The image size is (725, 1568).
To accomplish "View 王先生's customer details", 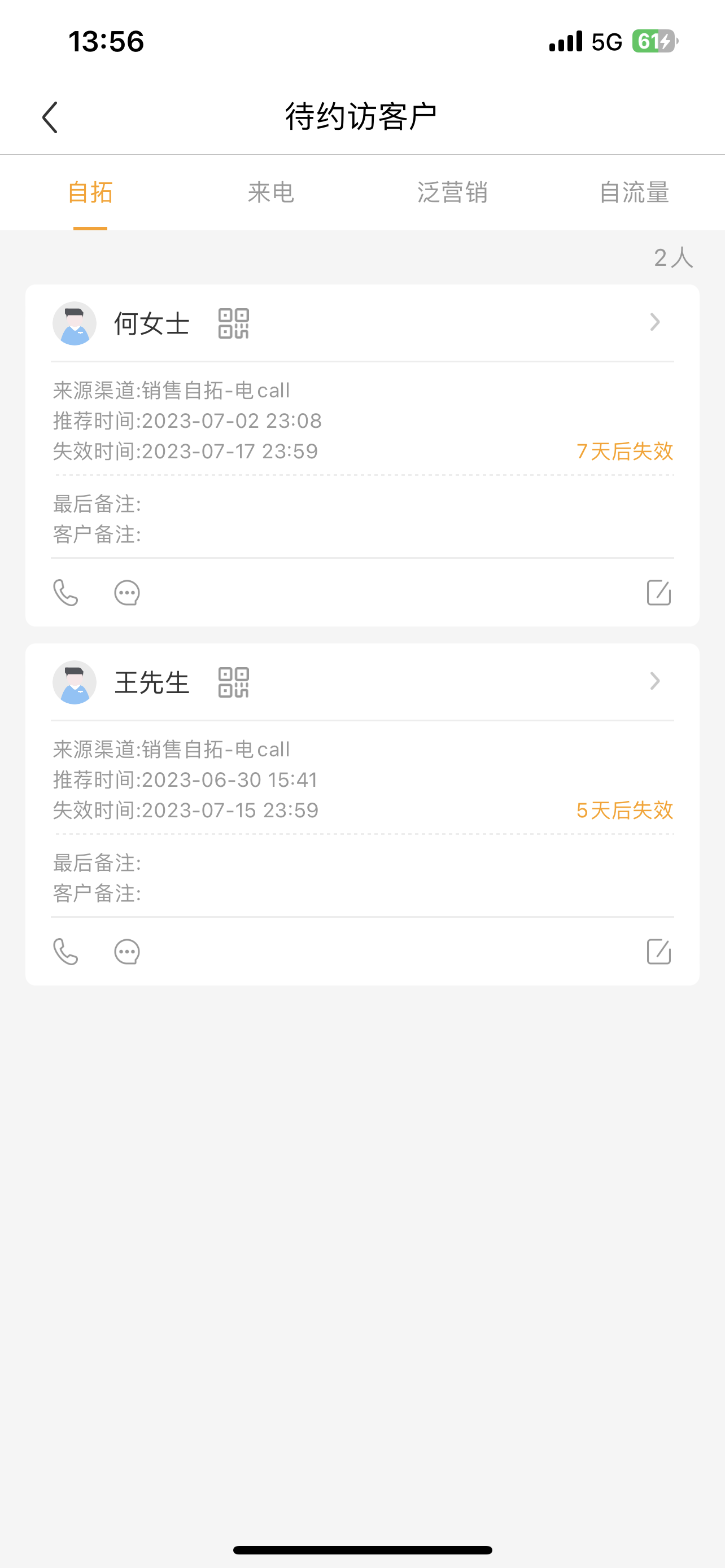I will click(654, 681).
